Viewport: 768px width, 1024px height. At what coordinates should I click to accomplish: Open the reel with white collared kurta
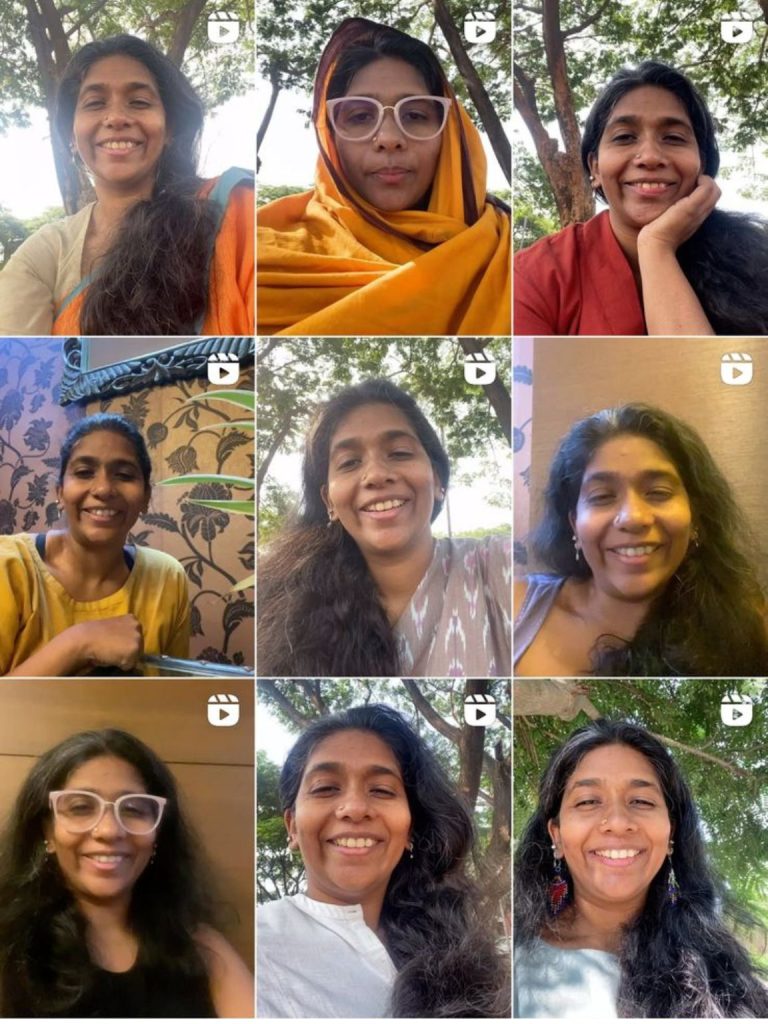(384, 850)
